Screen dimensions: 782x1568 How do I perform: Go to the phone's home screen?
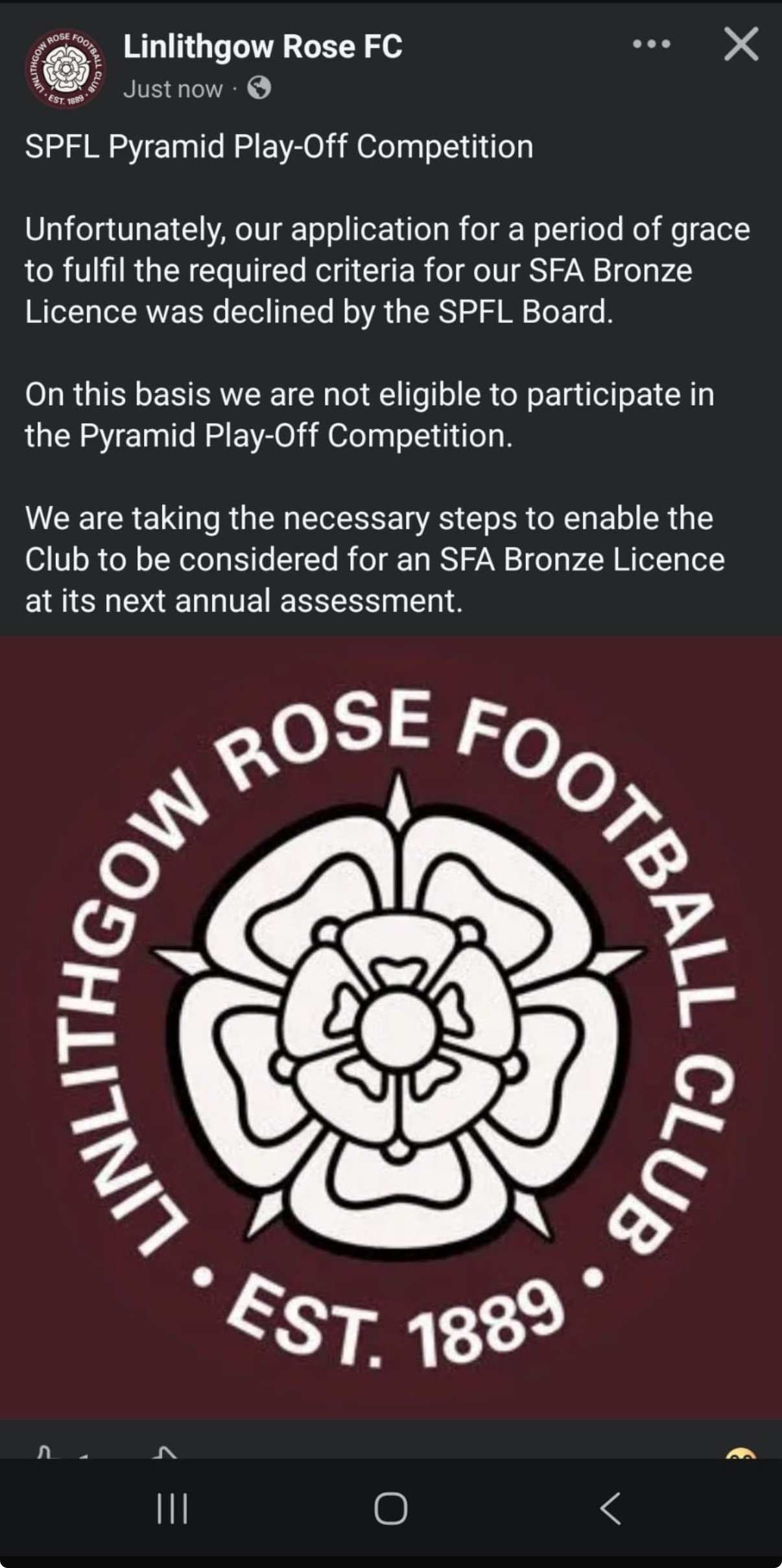[x=391, y=1508]
